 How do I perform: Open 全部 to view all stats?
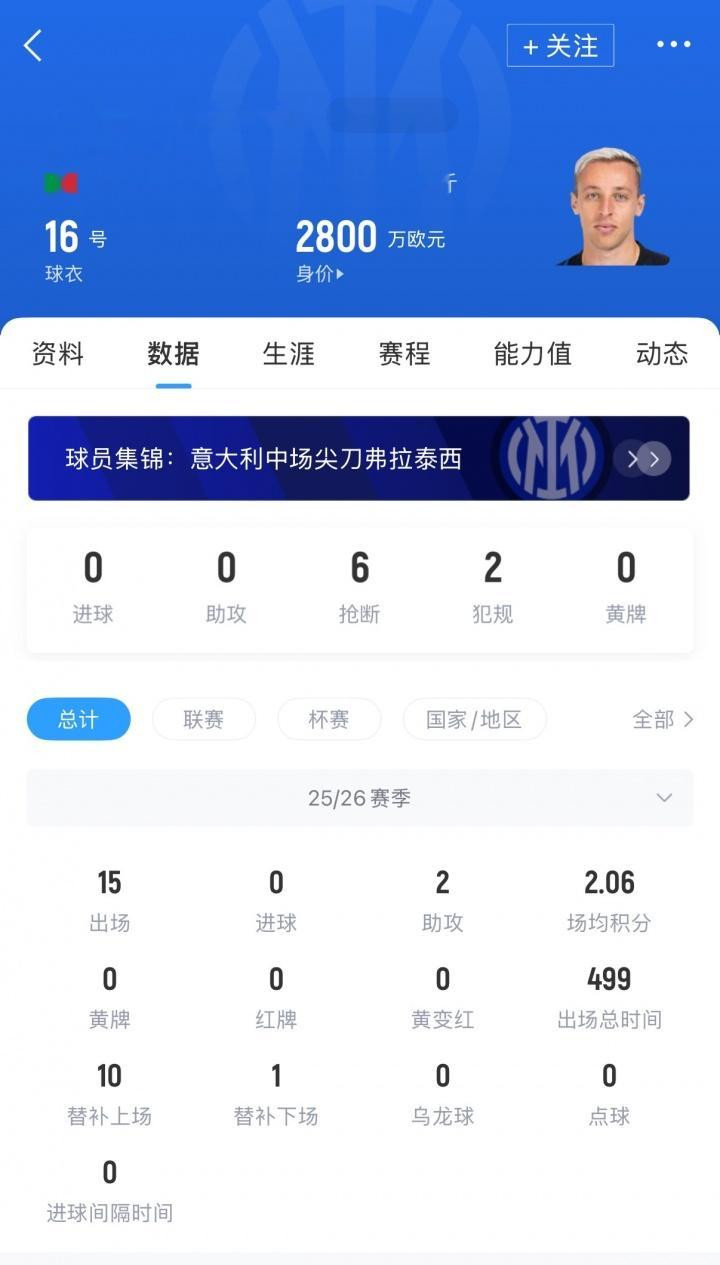pos(662,719)
